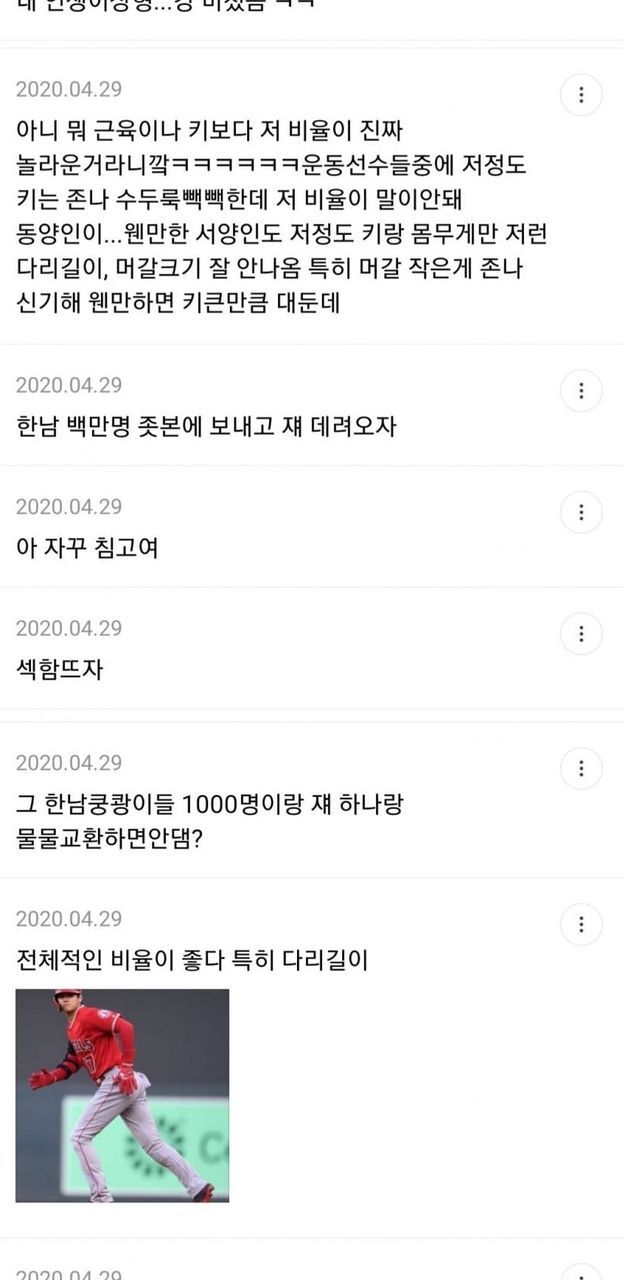640x1280 pixels.
Task: Open options menu for comment starting '아니 뭐 근육이나'
Action: click(581, 95)
